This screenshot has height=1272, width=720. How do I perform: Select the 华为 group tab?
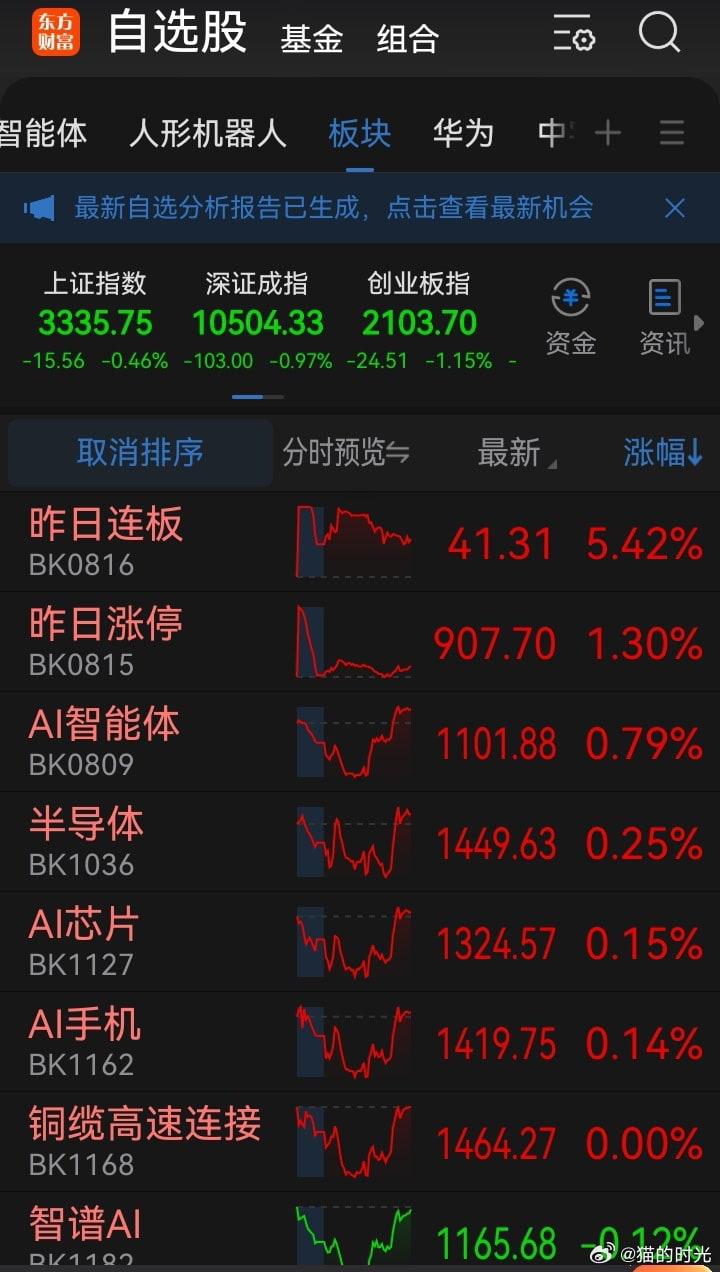coord(463,133)
